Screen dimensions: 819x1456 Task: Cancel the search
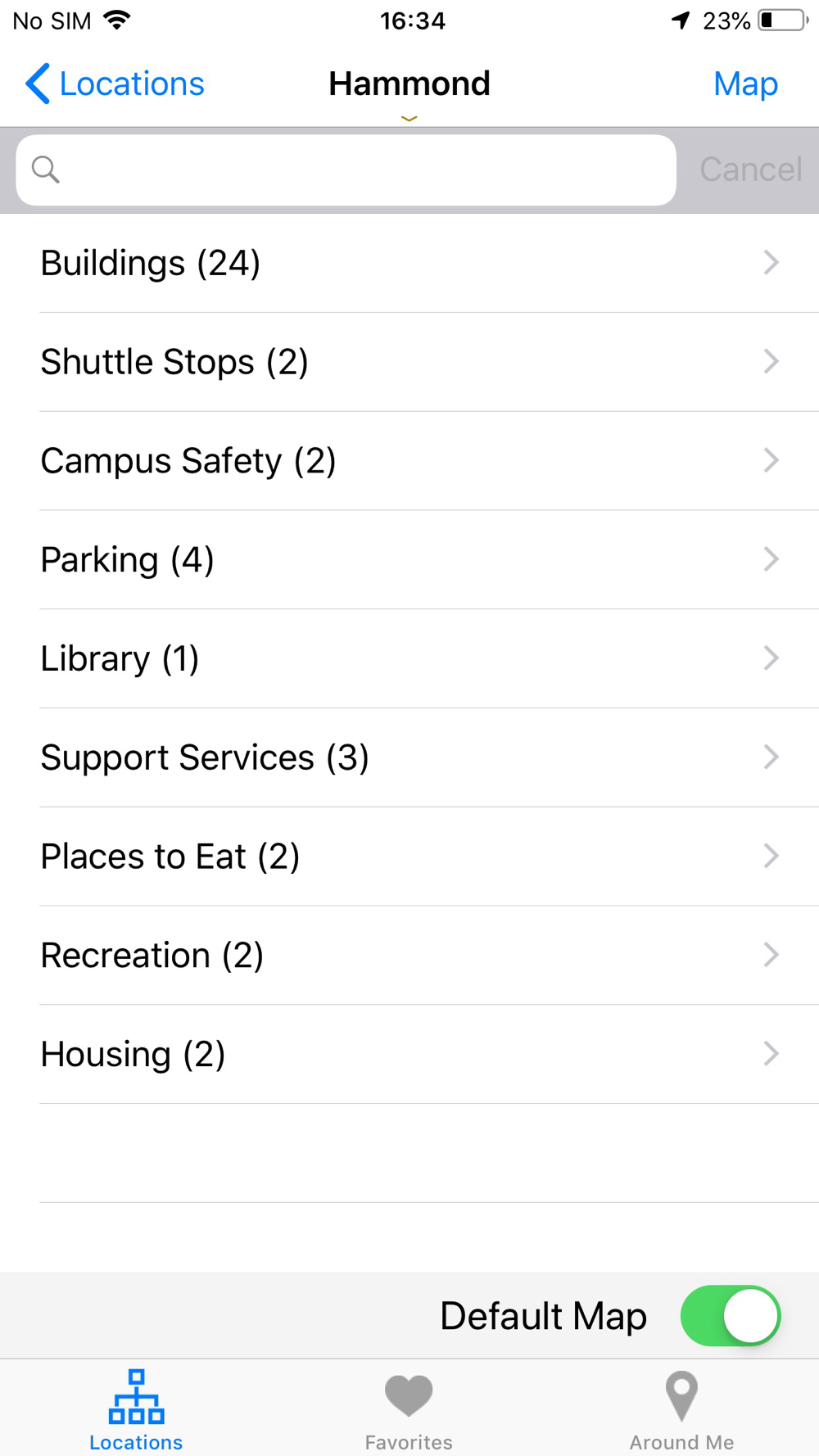point(750,170)
